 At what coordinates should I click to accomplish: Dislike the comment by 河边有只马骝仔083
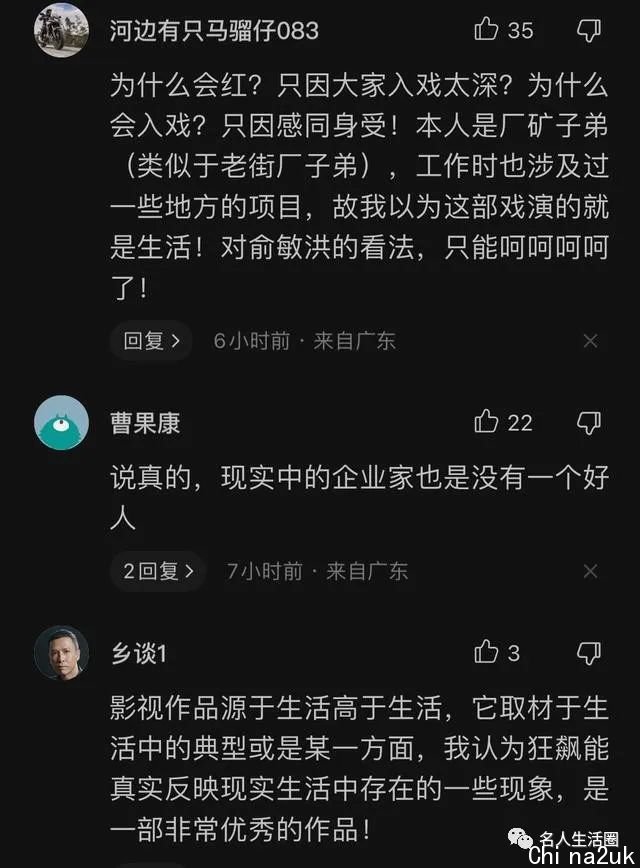pyautogui.click(x=590, y=30)
